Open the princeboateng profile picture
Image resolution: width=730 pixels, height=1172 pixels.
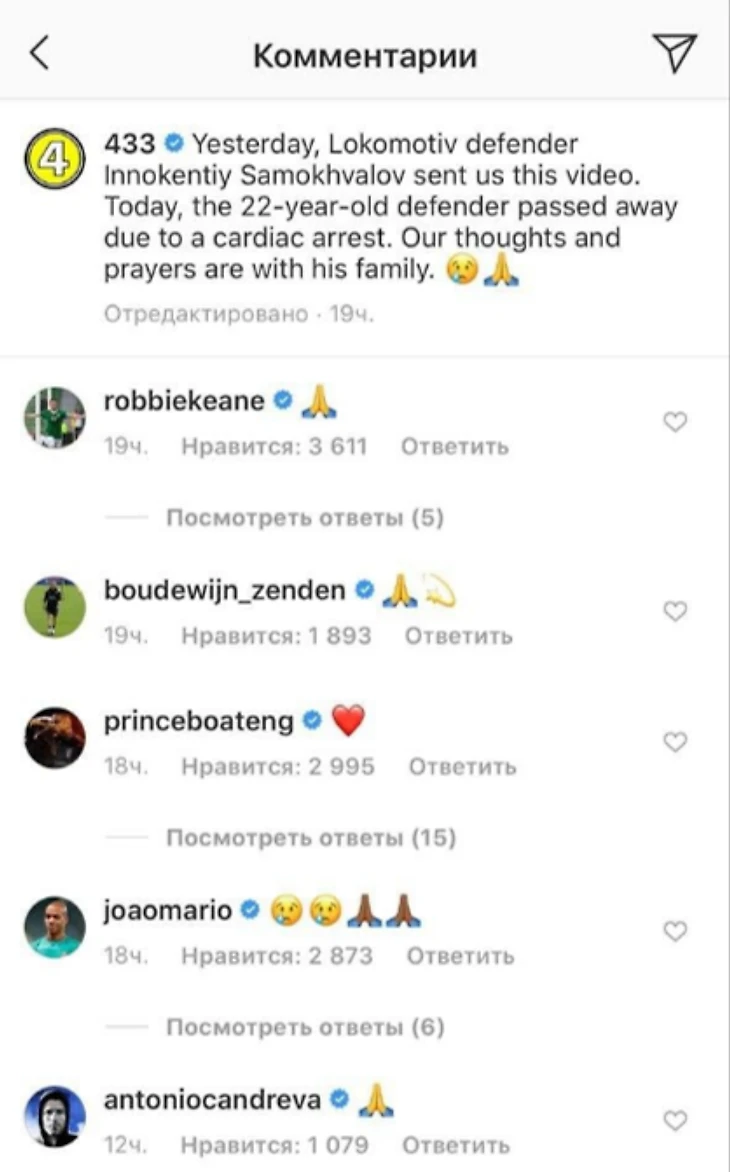click(55, 738)
